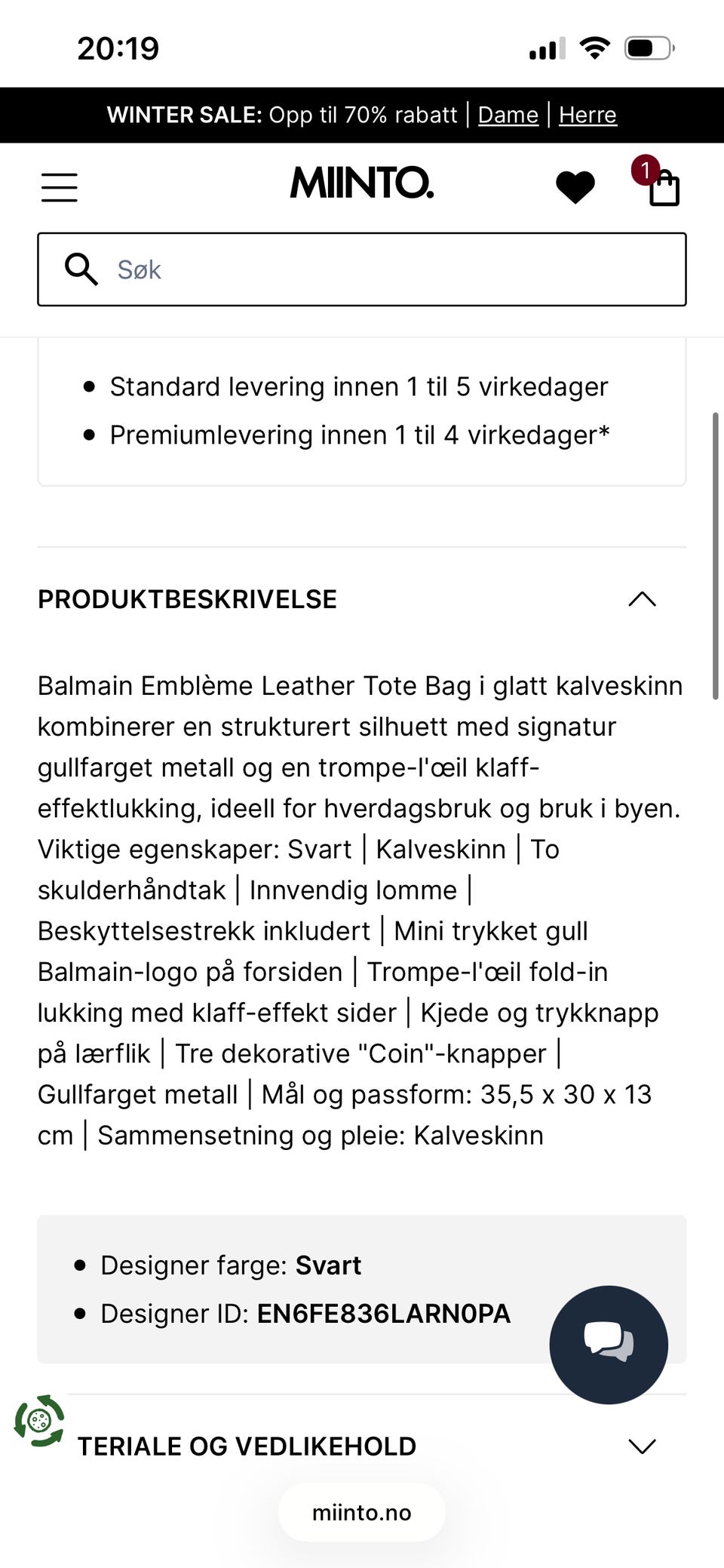Open the wishlist heart icon
This screenshot has width=724, height=1568.
pyautogui.click(x=575, y=187)
